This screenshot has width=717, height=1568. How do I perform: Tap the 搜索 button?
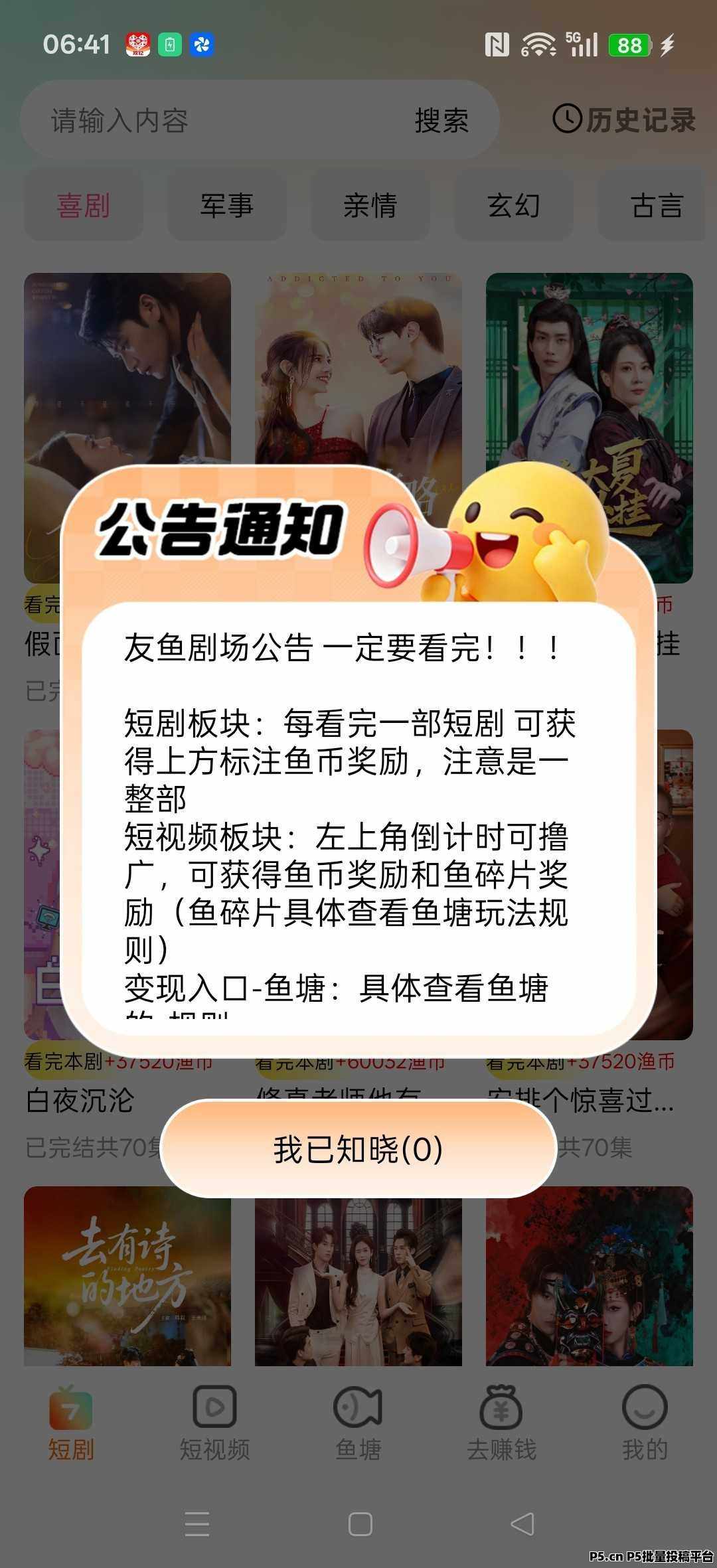pos(441,121)
